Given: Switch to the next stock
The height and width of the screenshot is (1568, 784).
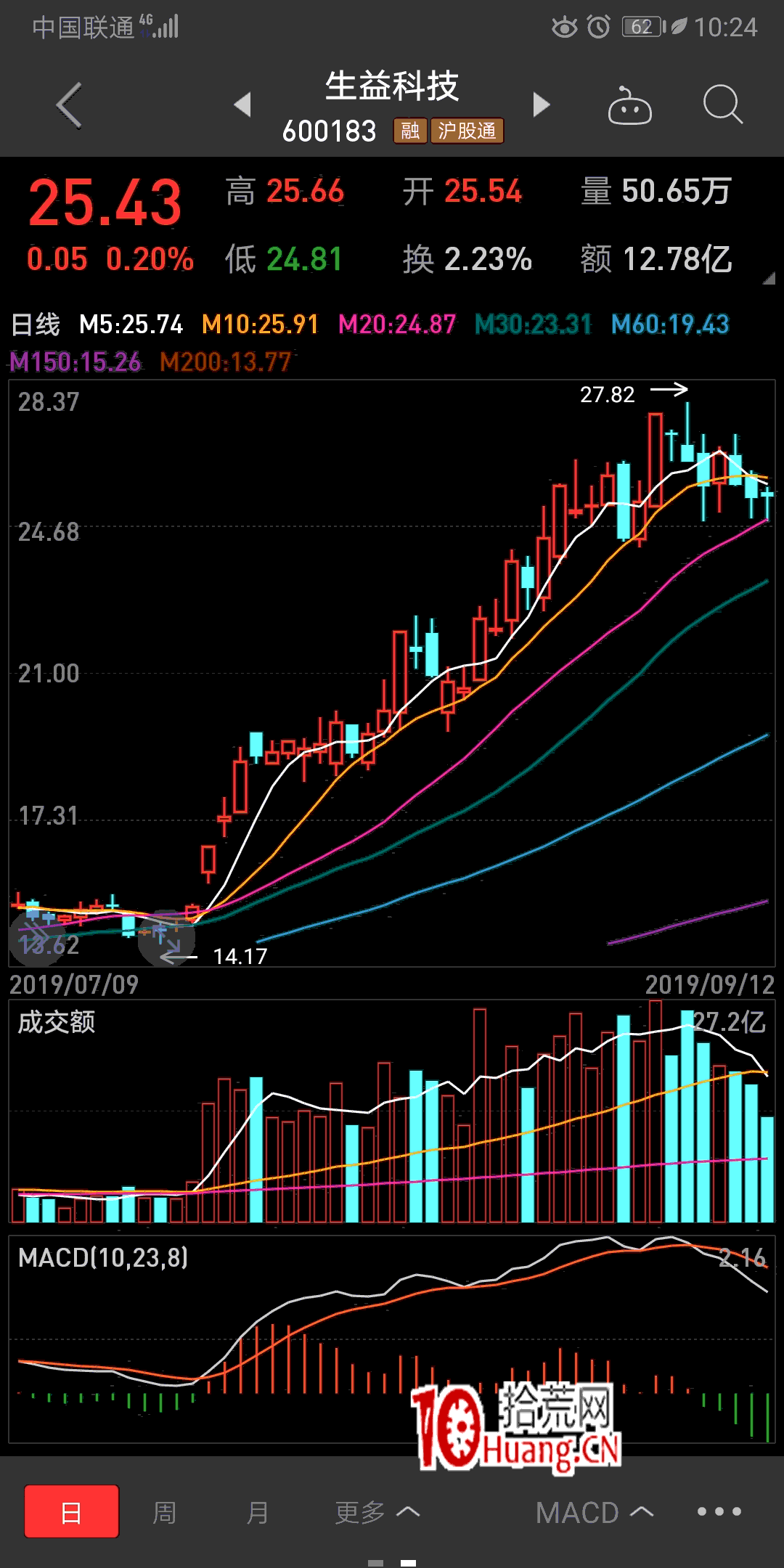Looking at the screenshot, I should pos(541,105).
